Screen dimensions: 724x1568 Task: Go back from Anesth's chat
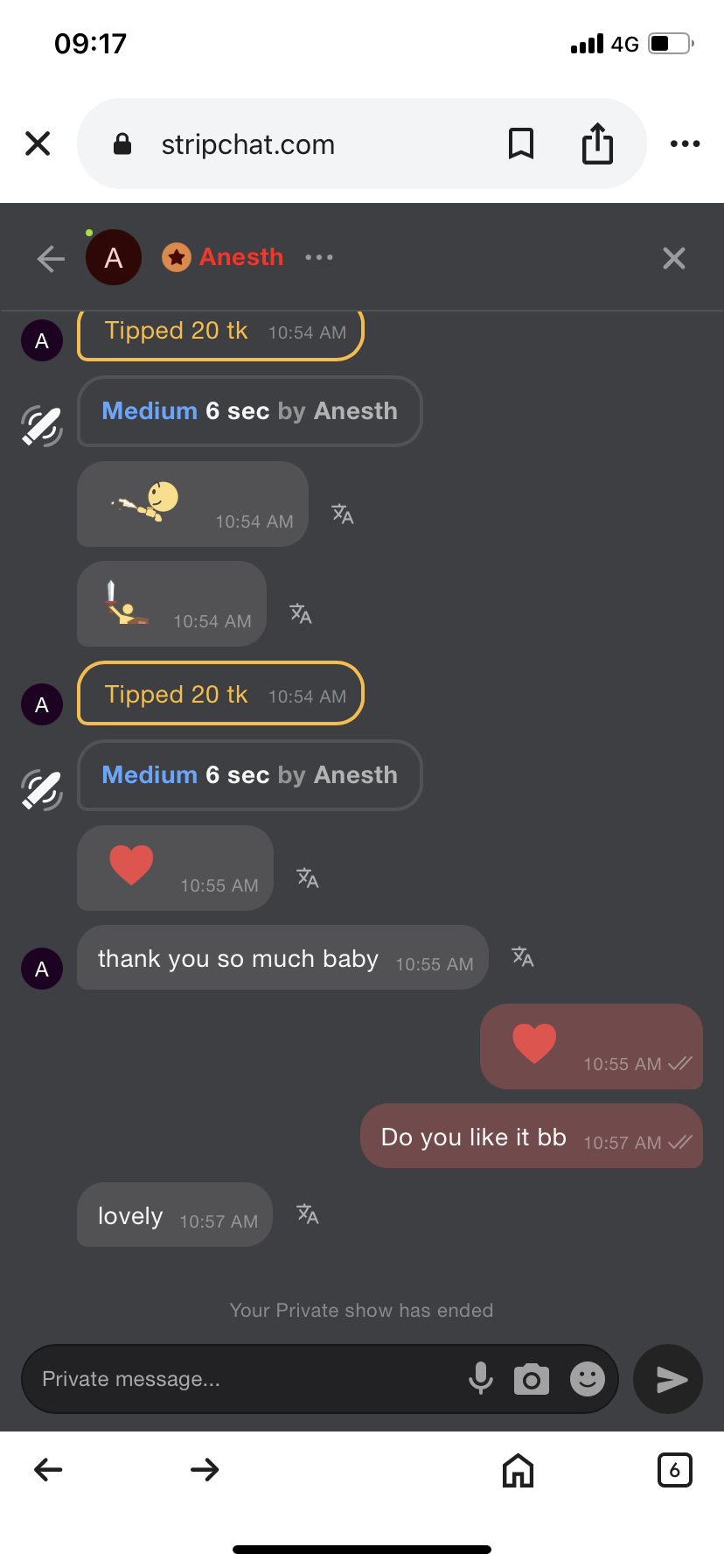[51, 258]
